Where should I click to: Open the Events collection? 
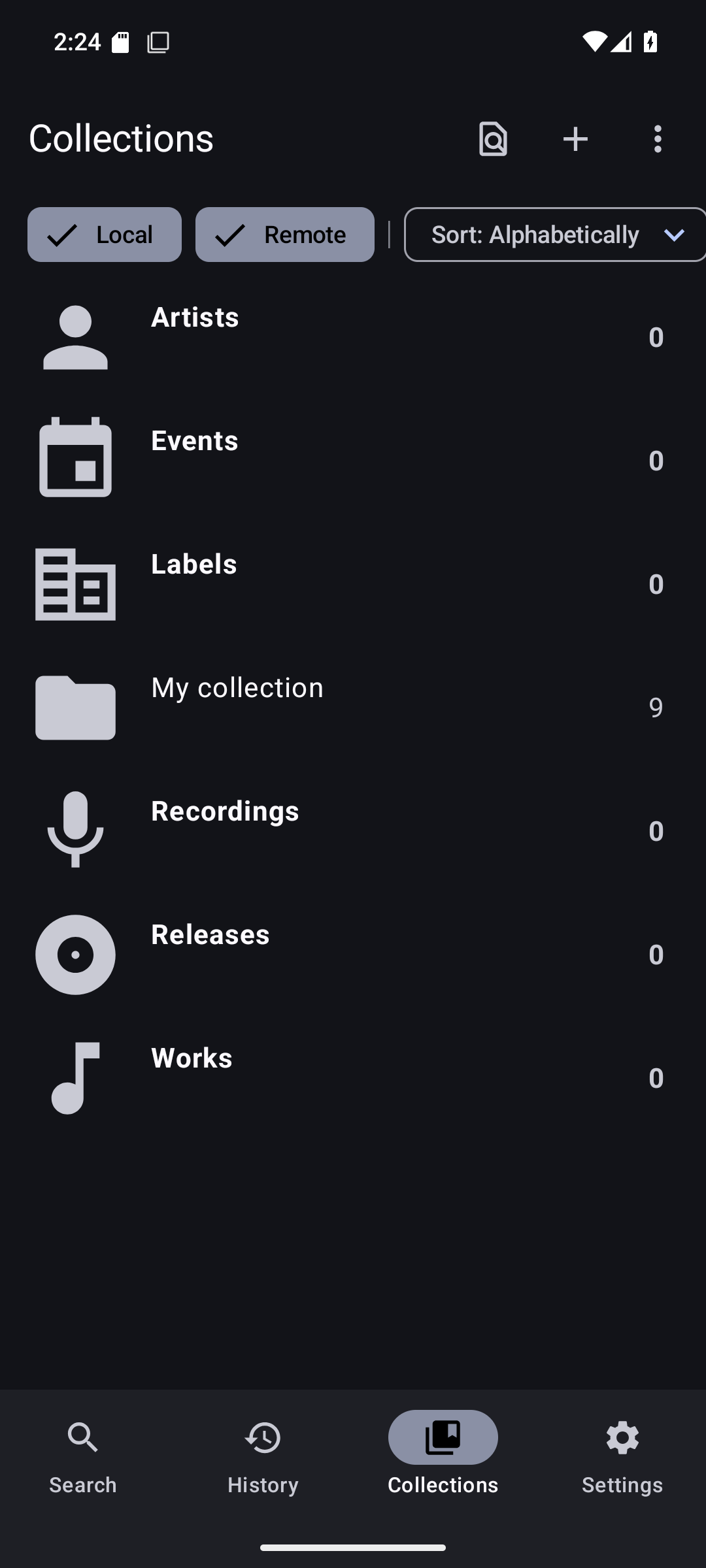353,460
